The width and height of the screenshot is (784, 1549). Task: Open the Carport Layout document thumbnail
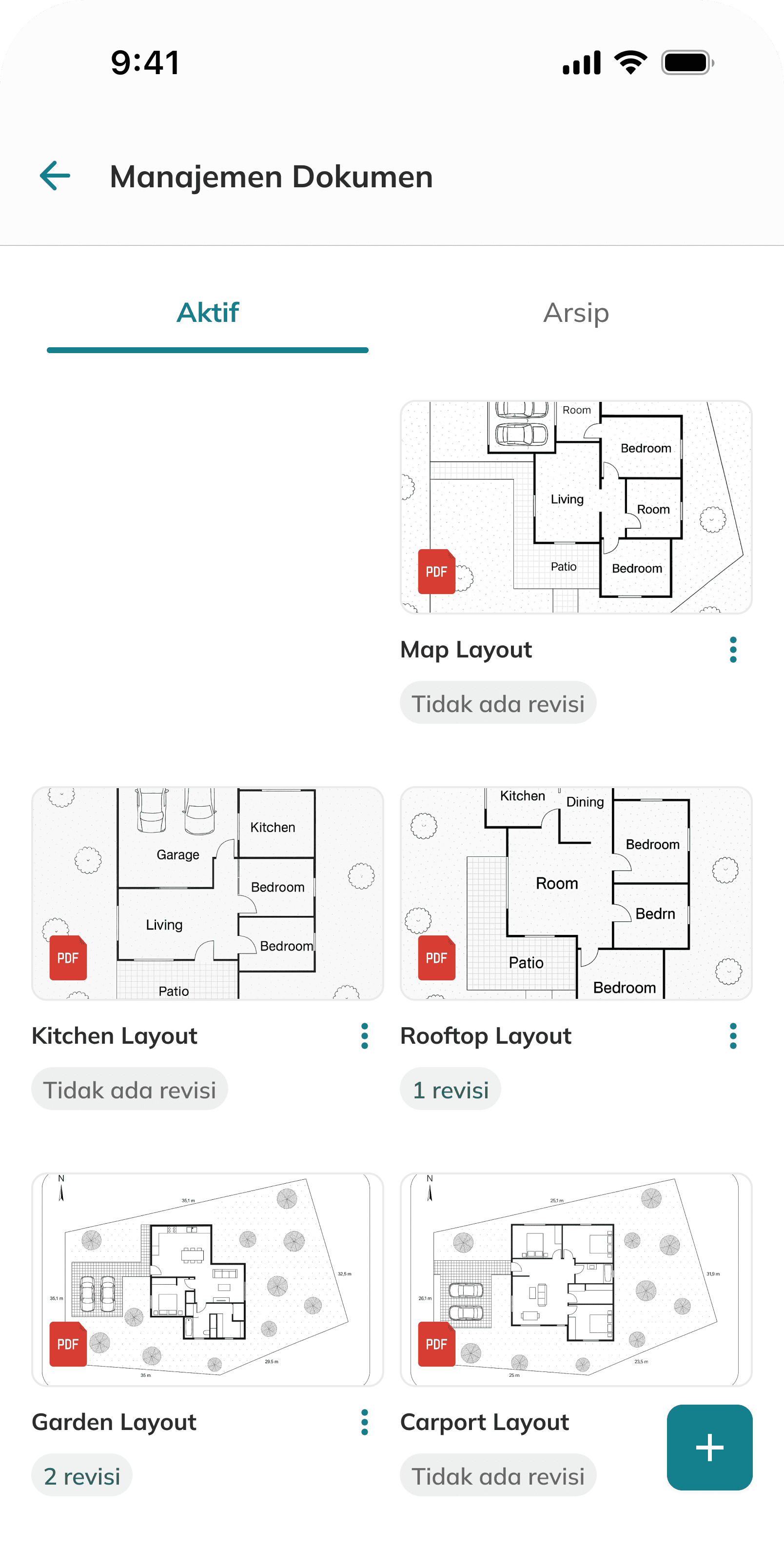coord(576,1280)
